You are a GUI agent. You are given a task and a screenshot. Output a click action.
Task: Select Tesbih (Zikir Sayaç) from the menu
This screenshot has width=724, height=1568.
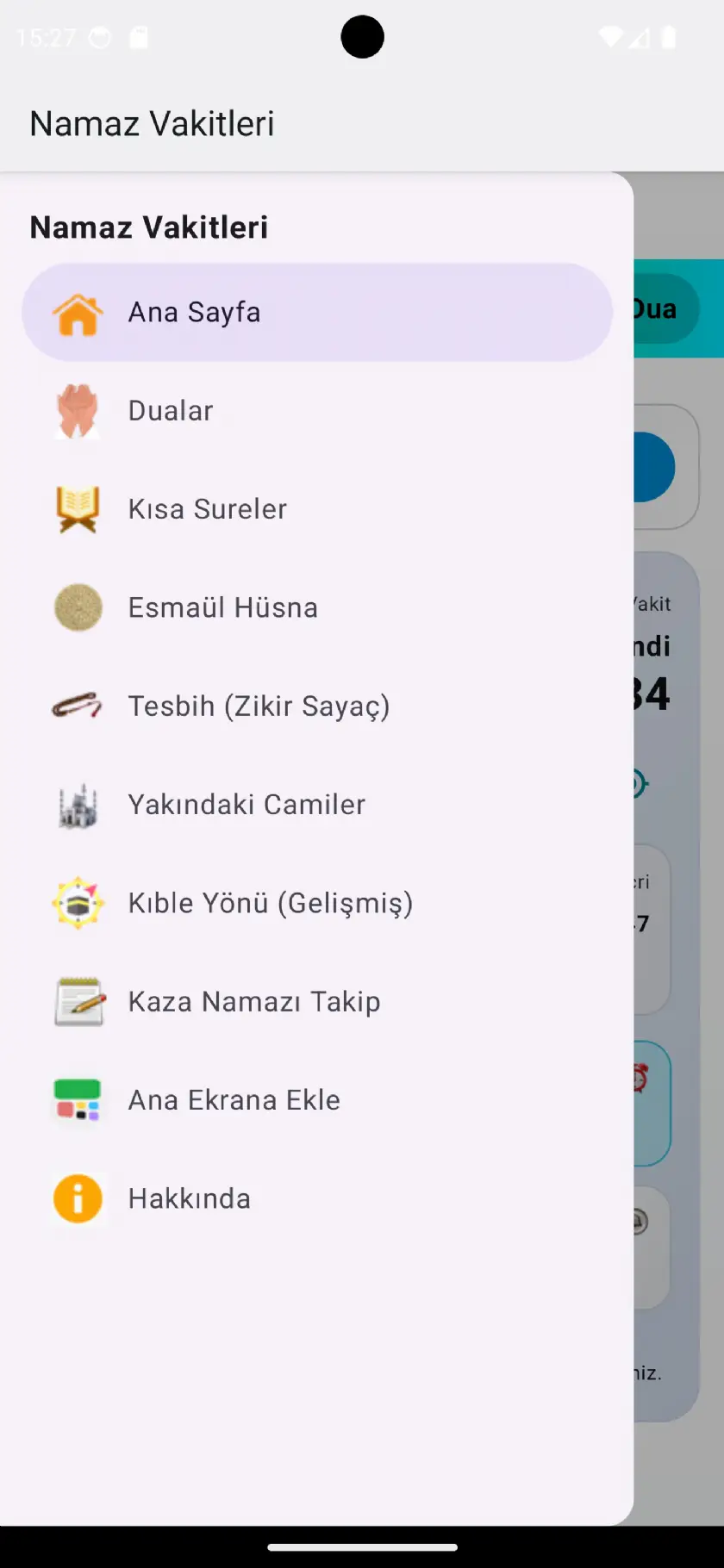point(259,706)
